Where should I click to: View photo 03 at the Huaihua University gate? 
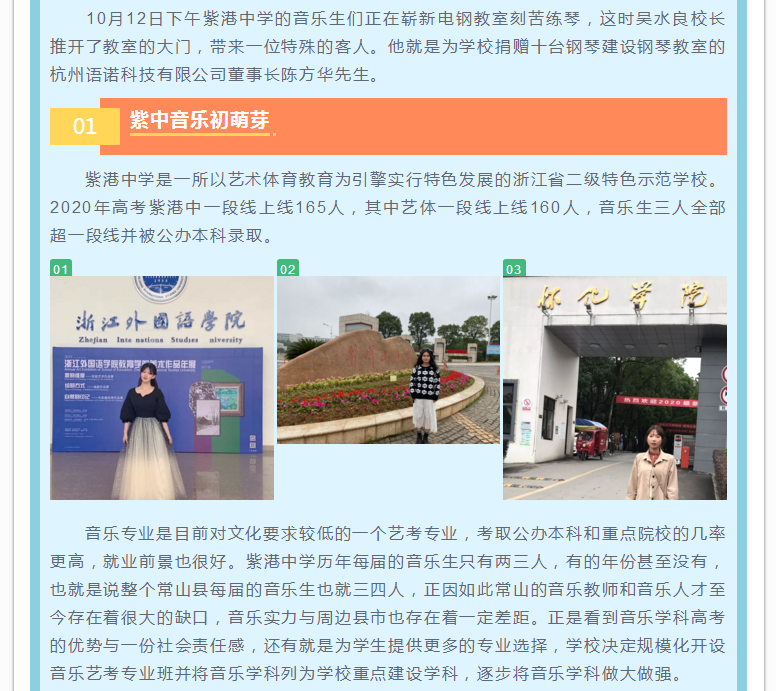click(x=614, y=388)
